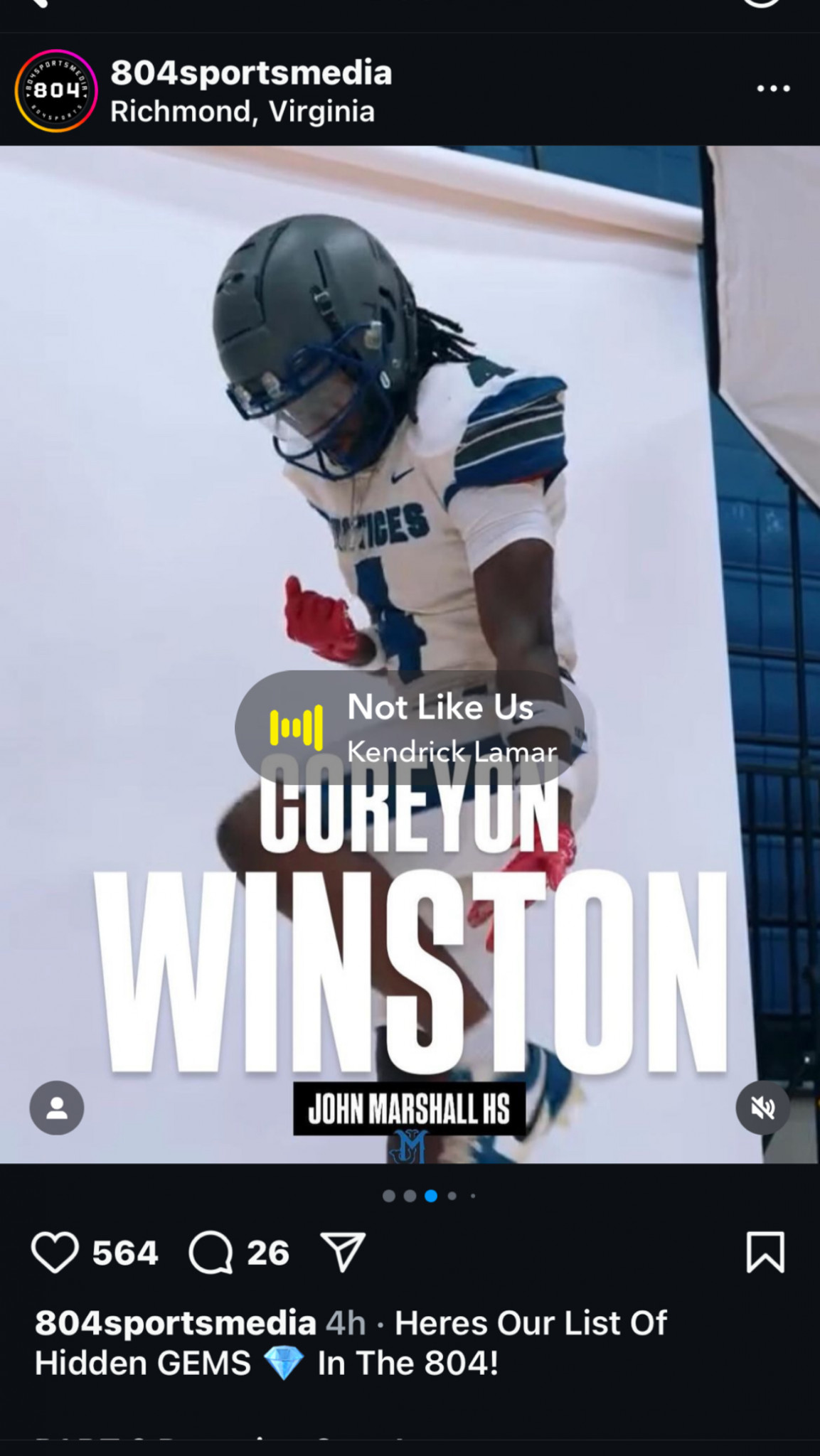The image size is (820, 1456).
Task: Open 804sportsmedia username in post header
Action: (251, 73)
